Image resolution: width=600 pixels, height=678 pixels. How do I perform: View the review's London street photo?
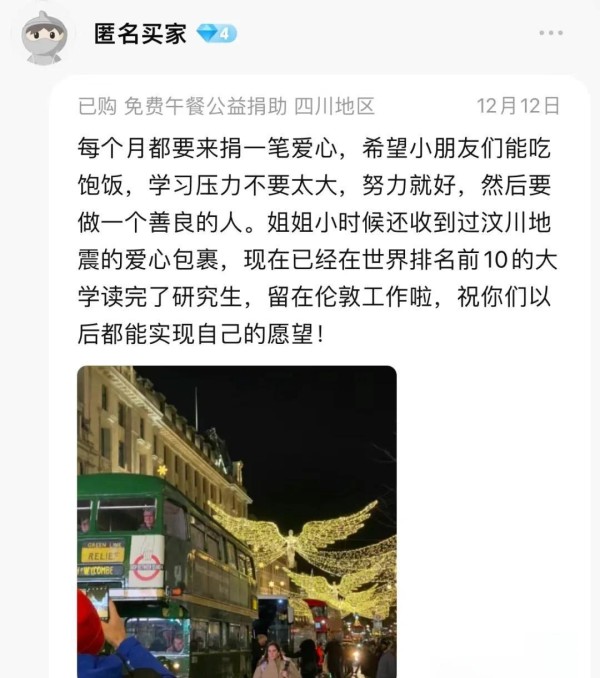(236, 521)
